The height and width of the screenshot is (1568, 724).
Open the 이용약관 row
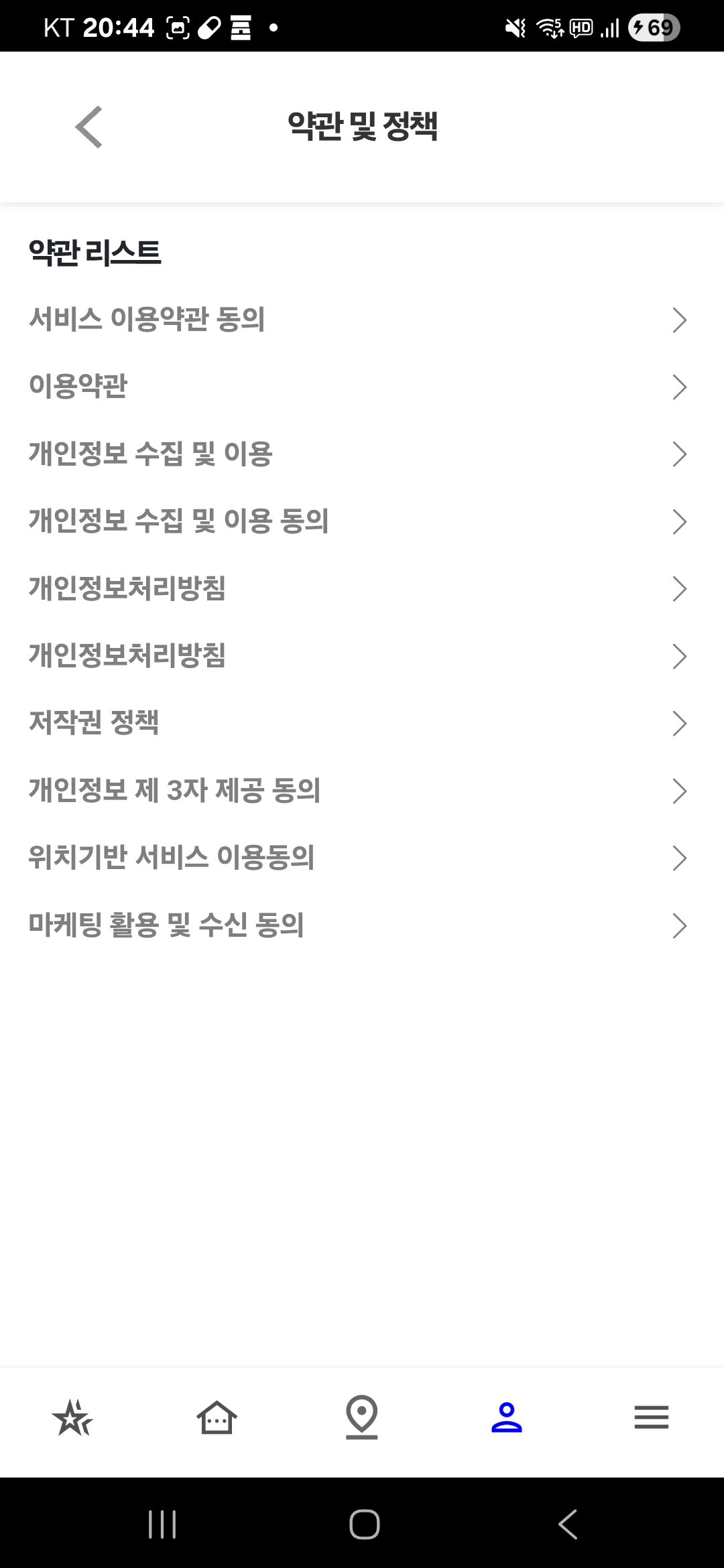click(362, 387)
